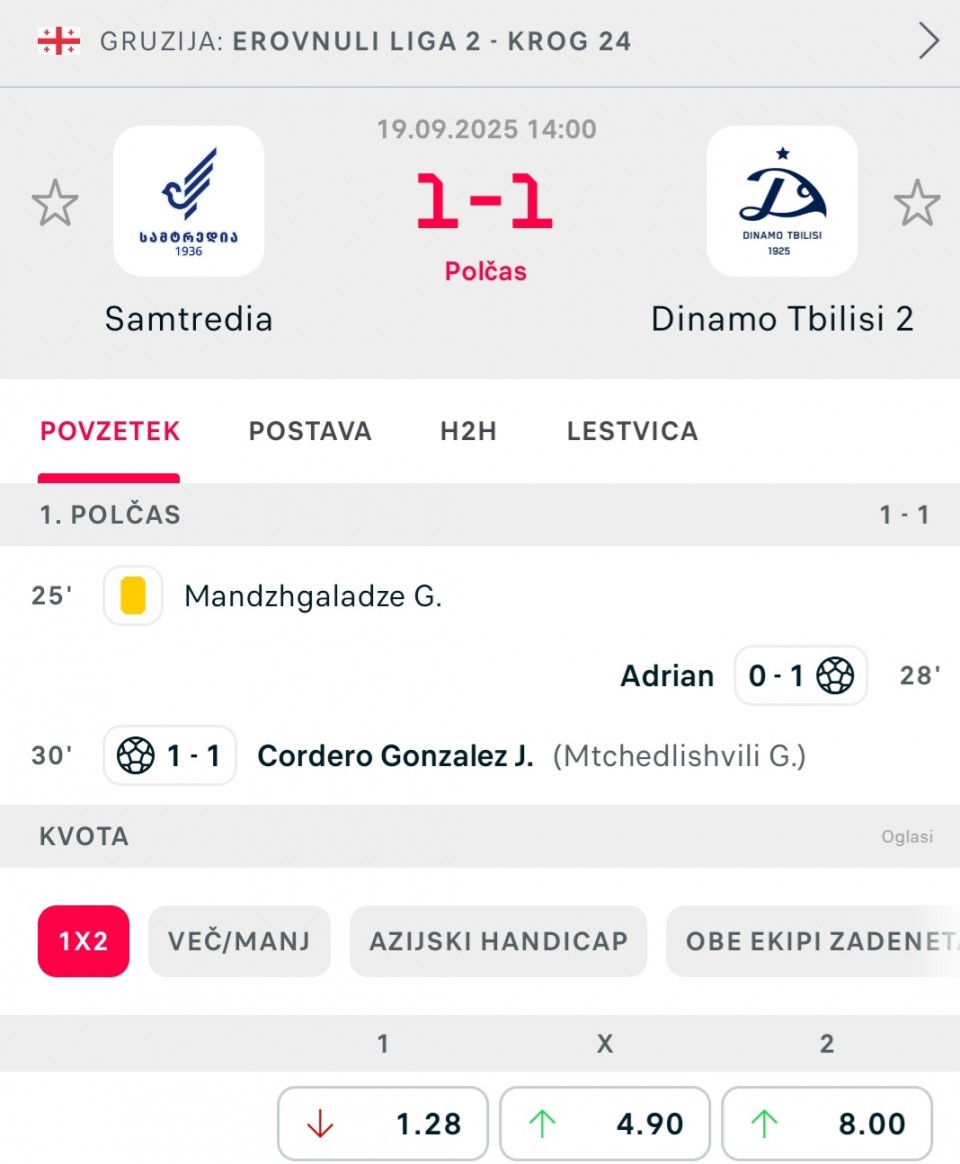Switch to the Lestvica tab
The width and height of the screenshot is (960, 1164).
pos(632,431)
